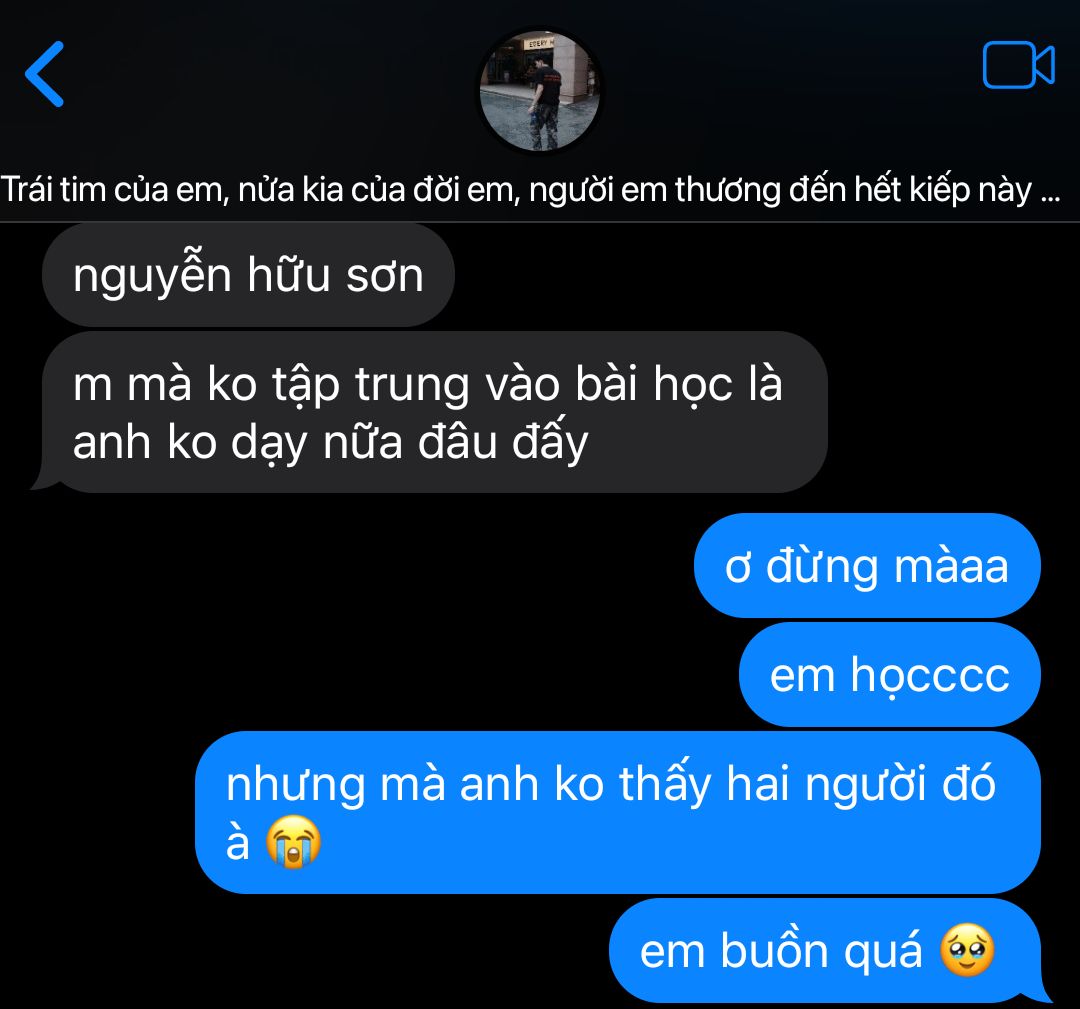Open contact details via the profile photo
This screenshot has height=1009, width=1080.
click(540, 91)
